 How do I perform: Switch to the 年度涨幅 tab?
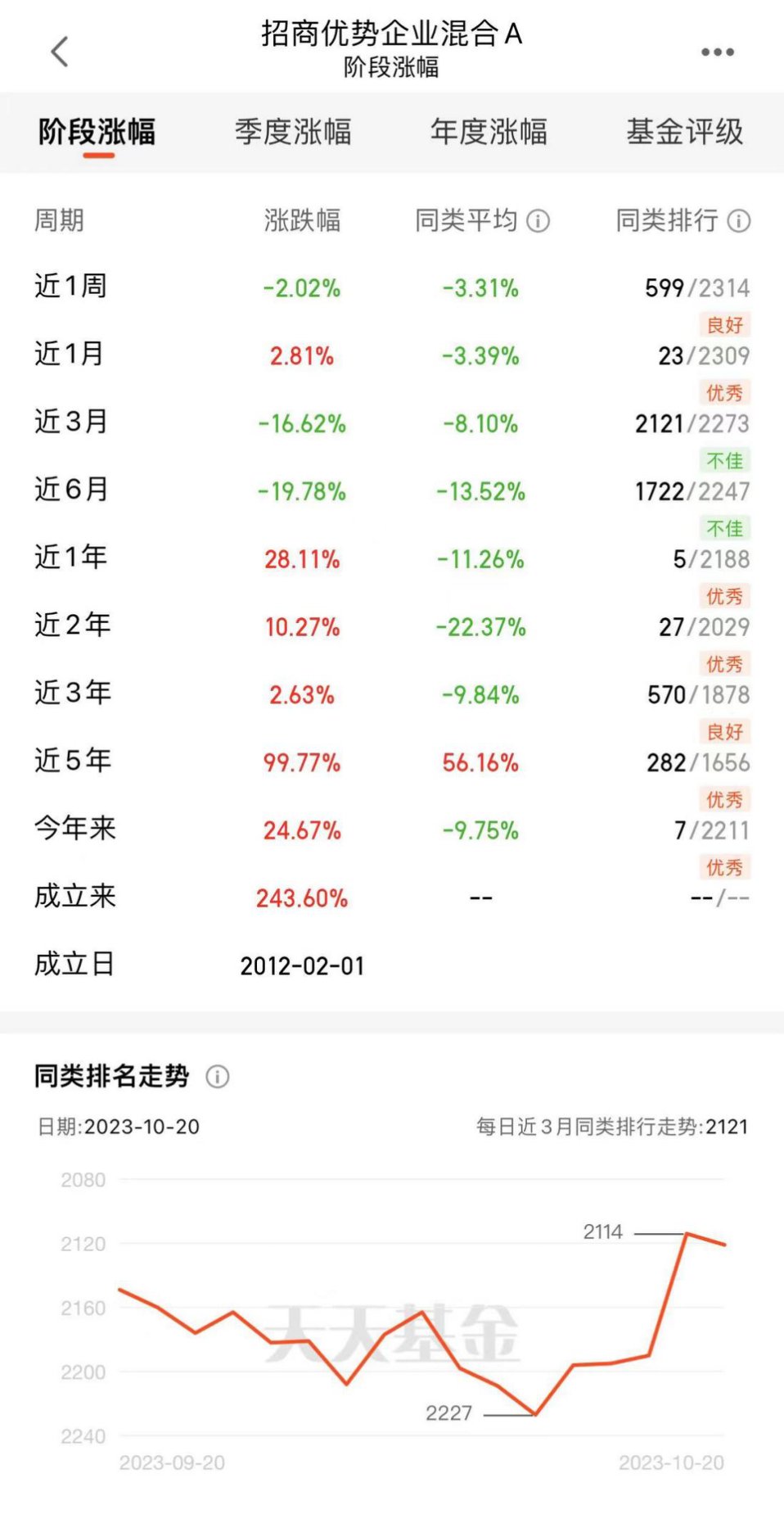[489, 132]
